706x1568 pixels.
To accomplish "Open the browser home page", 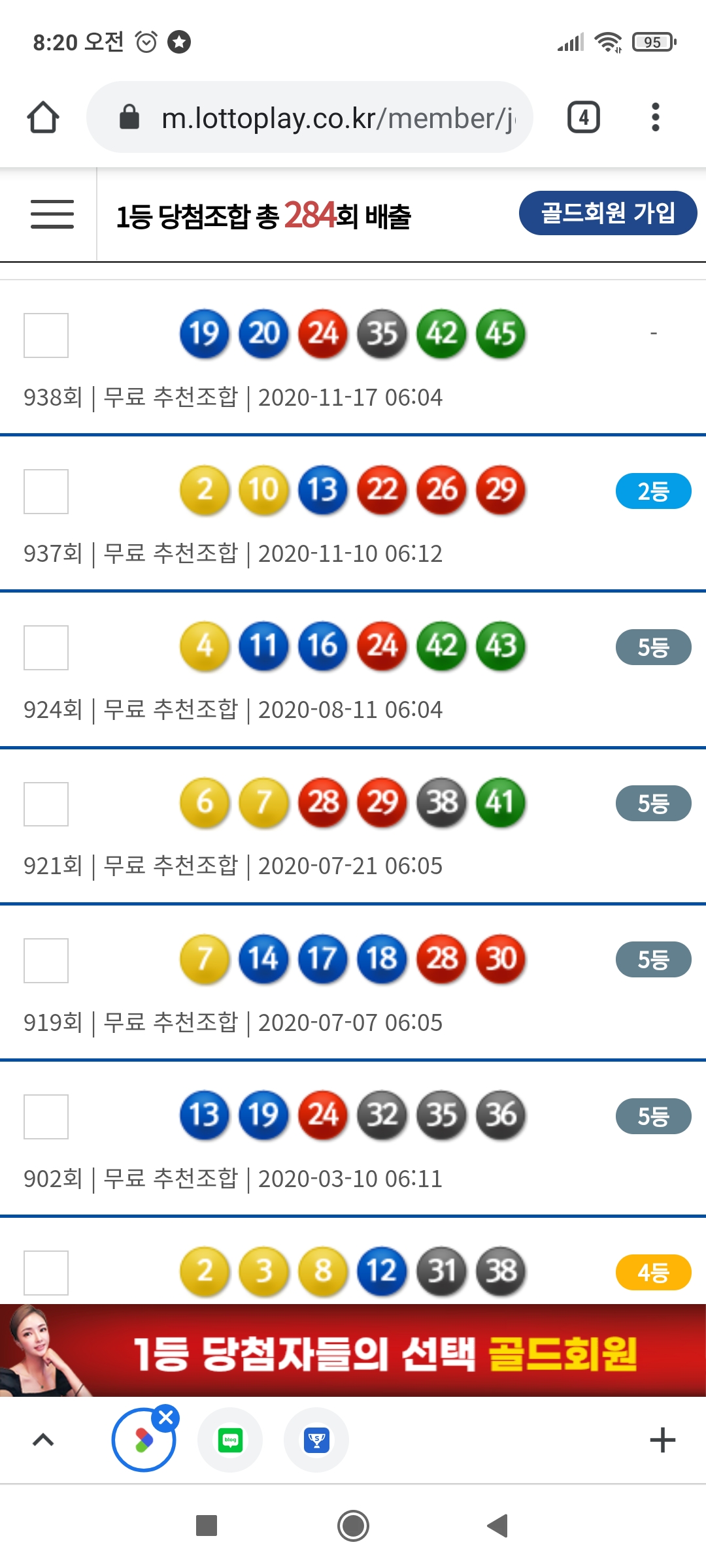I will click(x=43, y=118).
